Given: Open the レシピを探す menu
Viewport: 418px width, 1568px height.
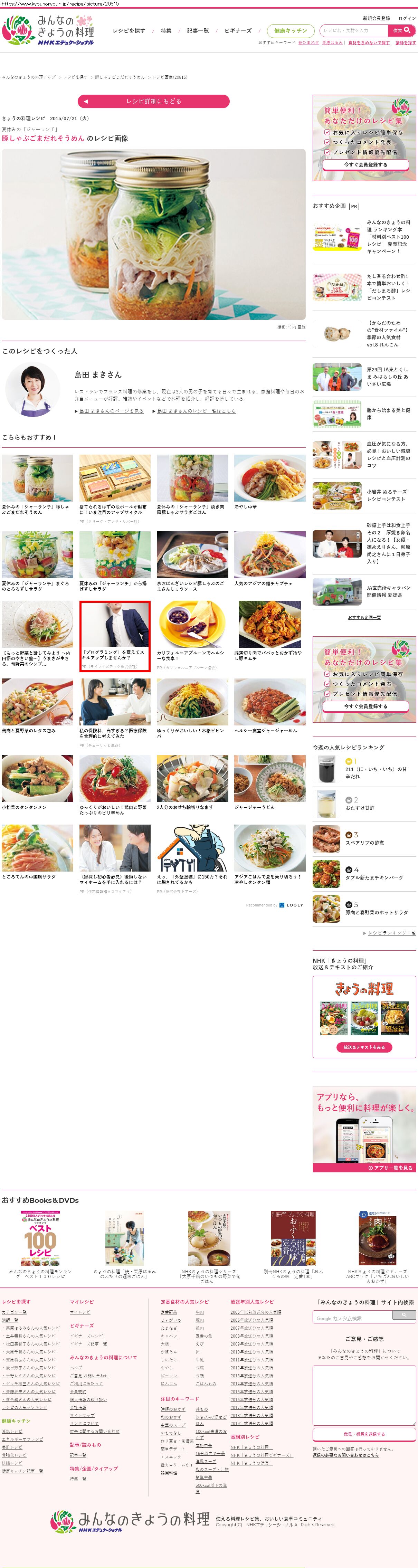Looking at the screenshot, I should click(x=129, y=30).
